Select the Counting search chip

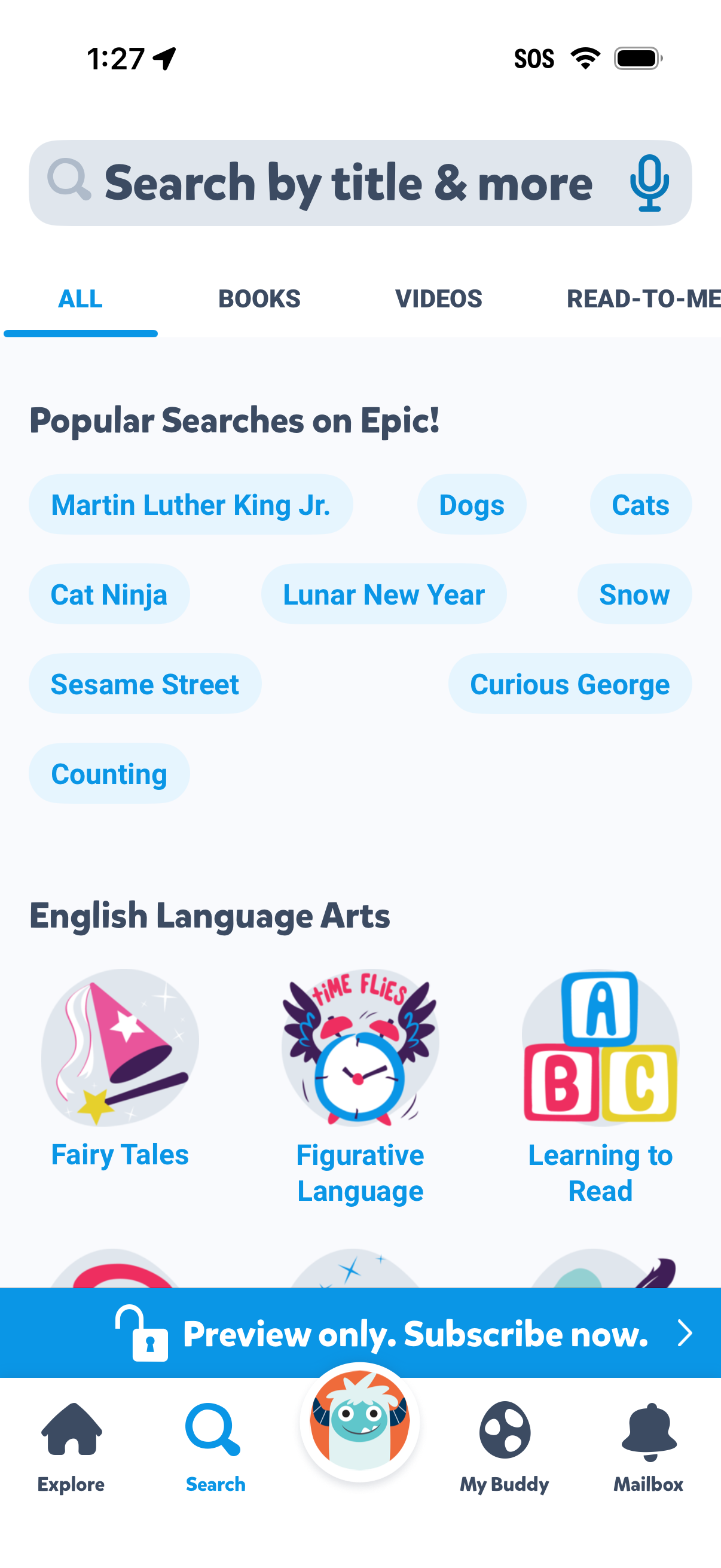click(109, 773)
